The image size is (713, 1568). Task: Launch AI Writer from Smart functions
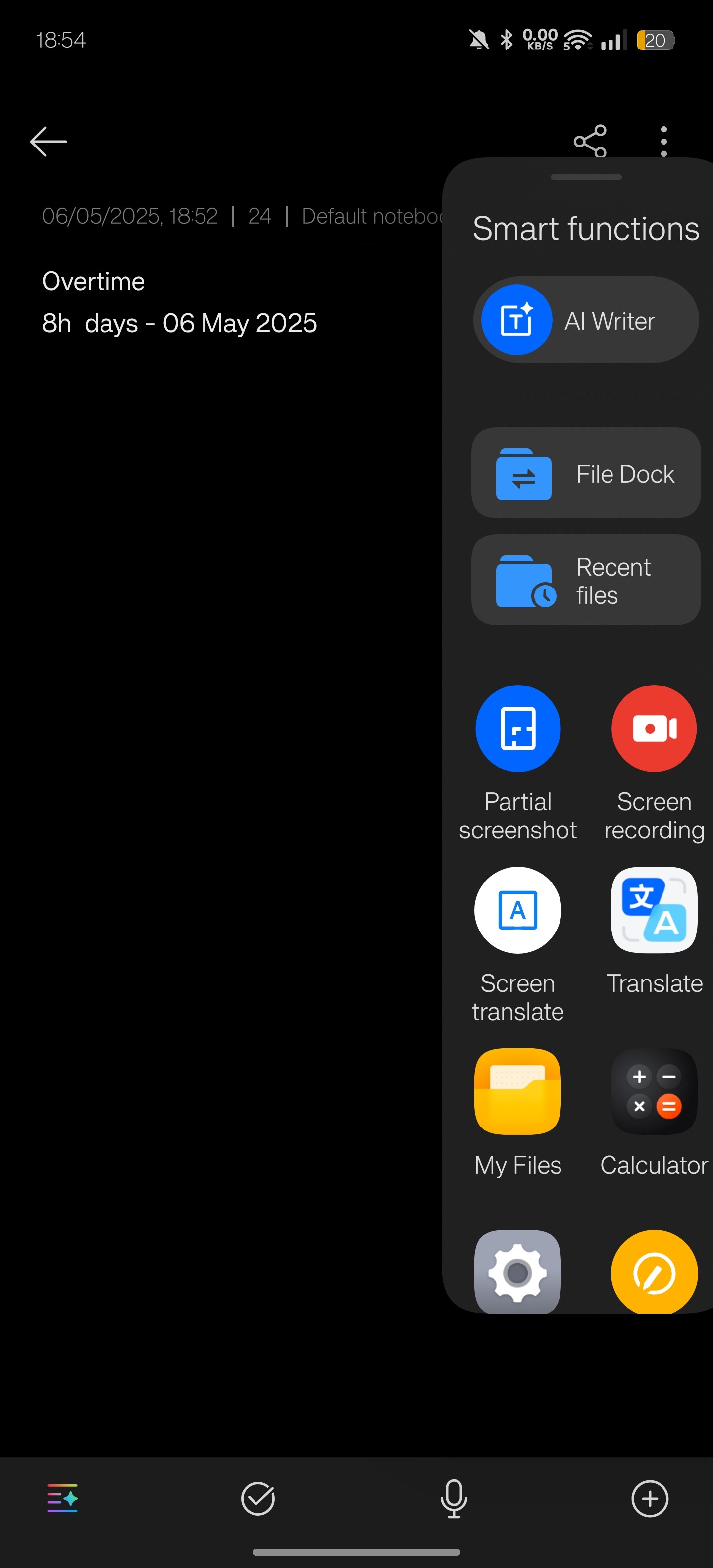(x=585, y=320)
